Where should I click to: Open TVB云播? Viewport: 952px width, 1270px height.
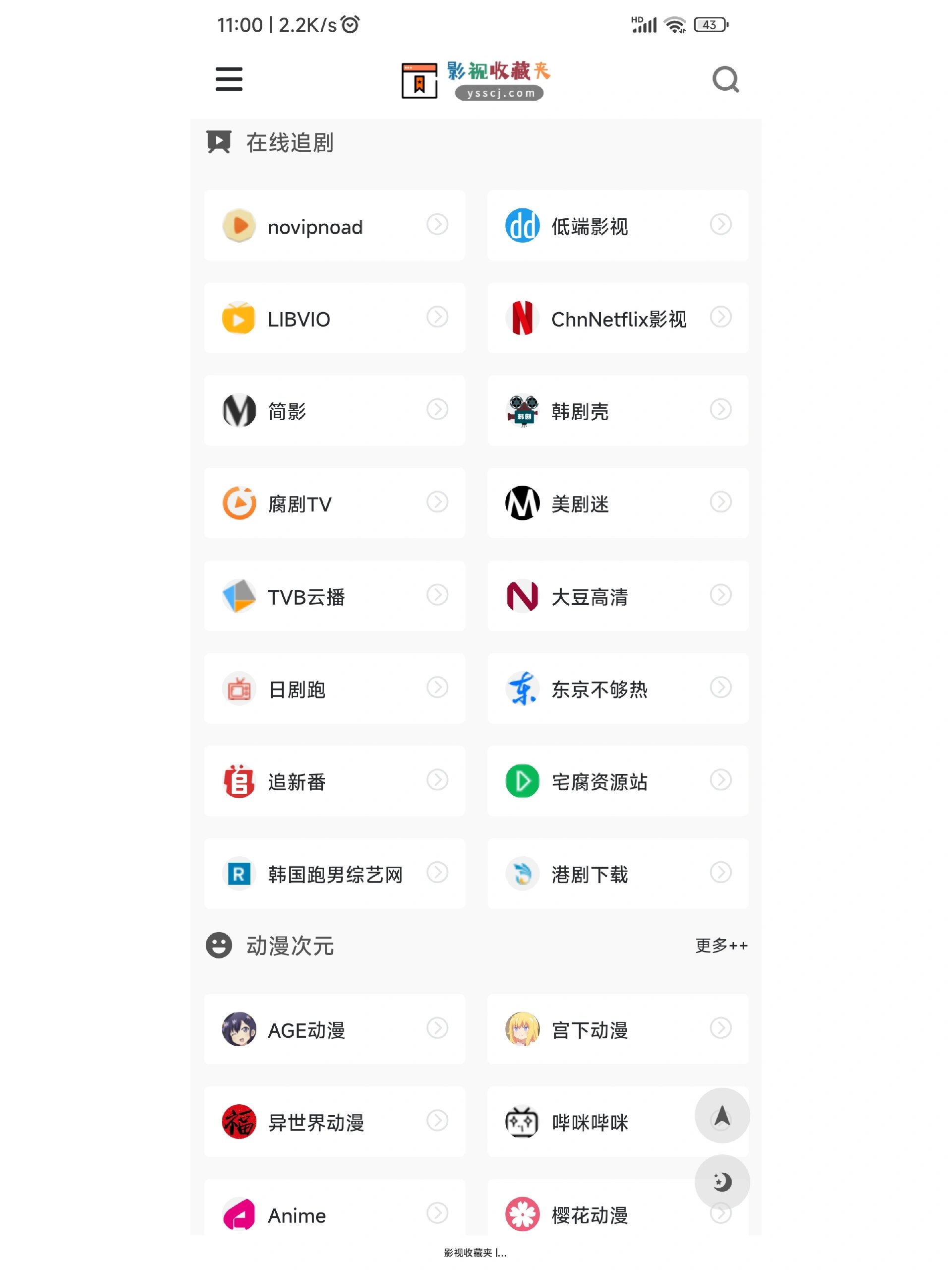tap(334, 596)
